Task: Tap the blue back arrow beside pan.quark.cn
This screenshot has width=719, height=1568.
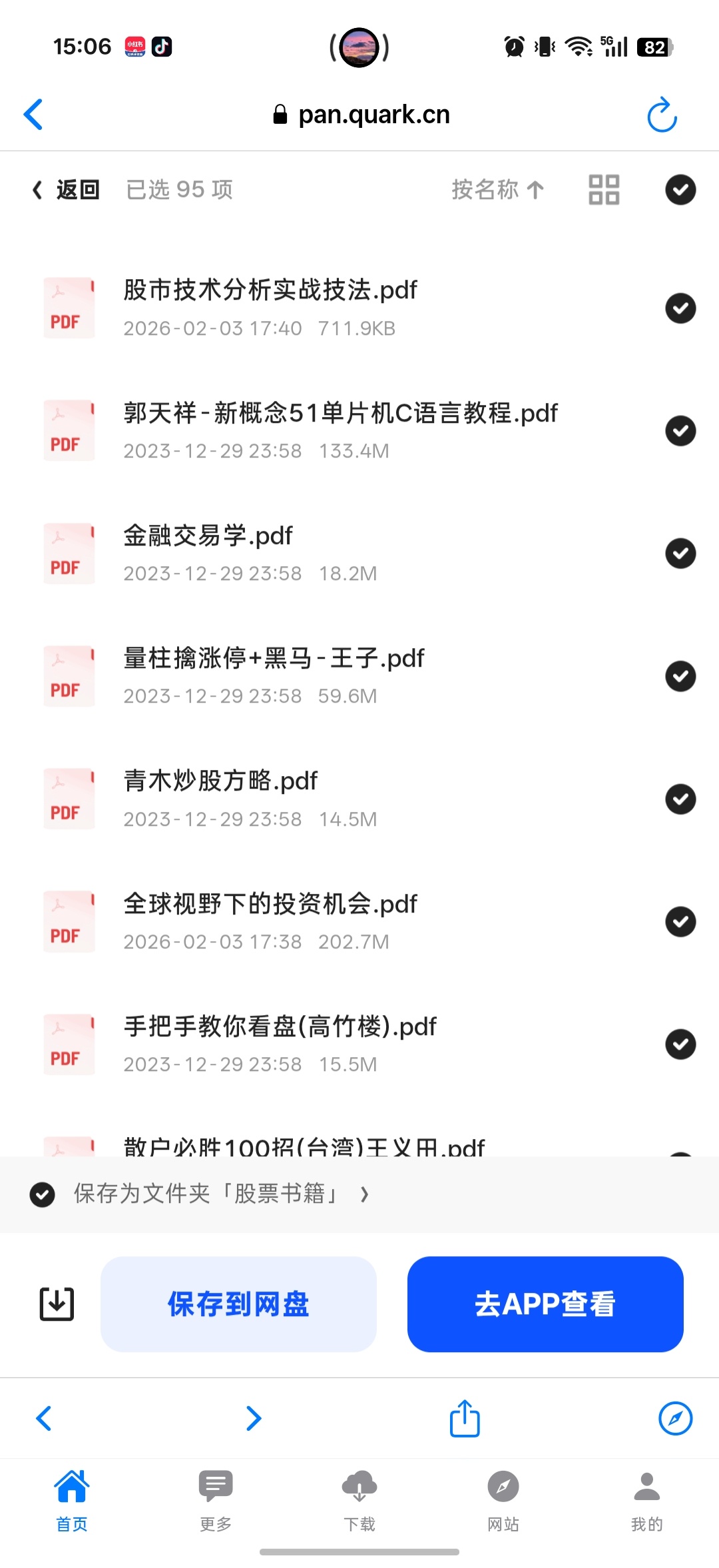Action: [x=33, y=115]
